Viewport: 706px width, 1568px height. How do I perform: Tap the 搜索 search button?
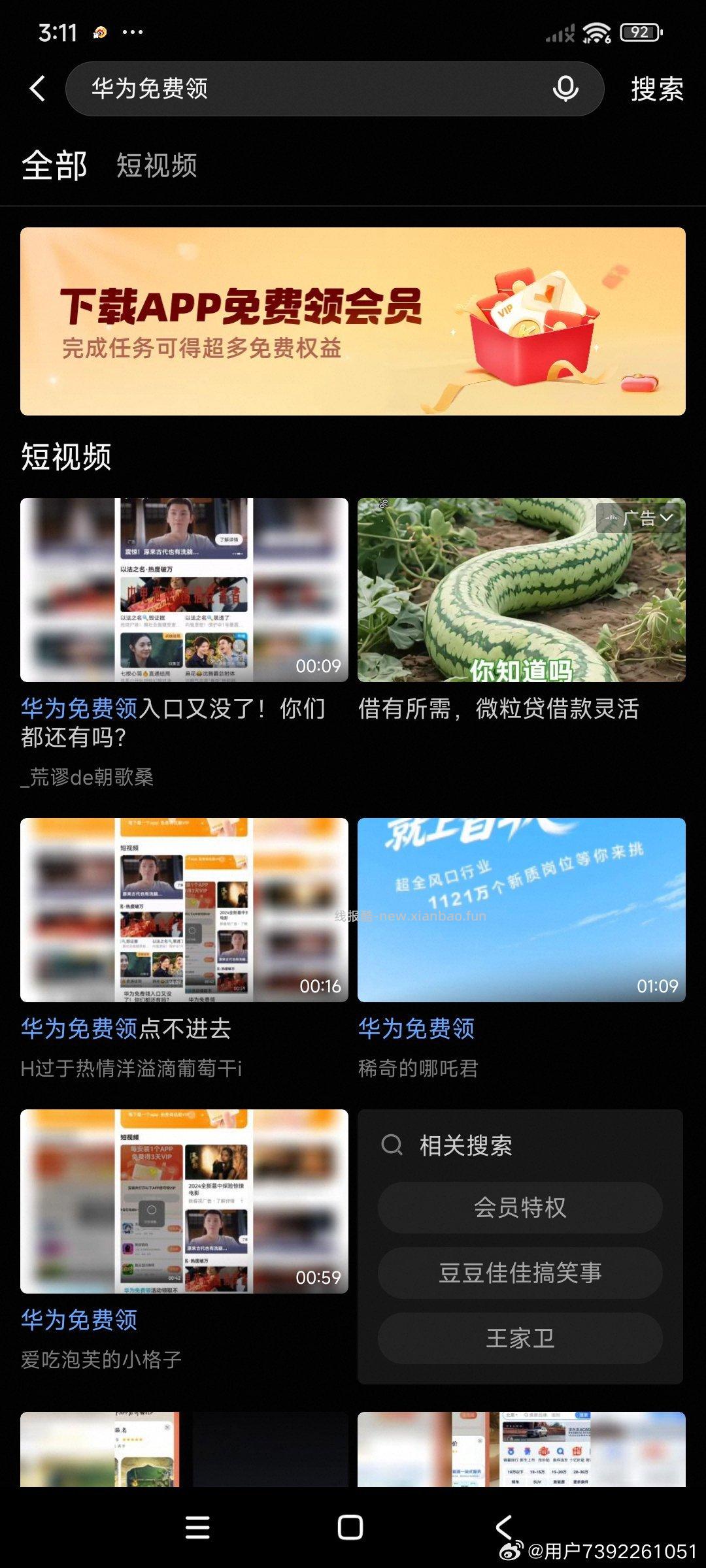click(656, 89)
